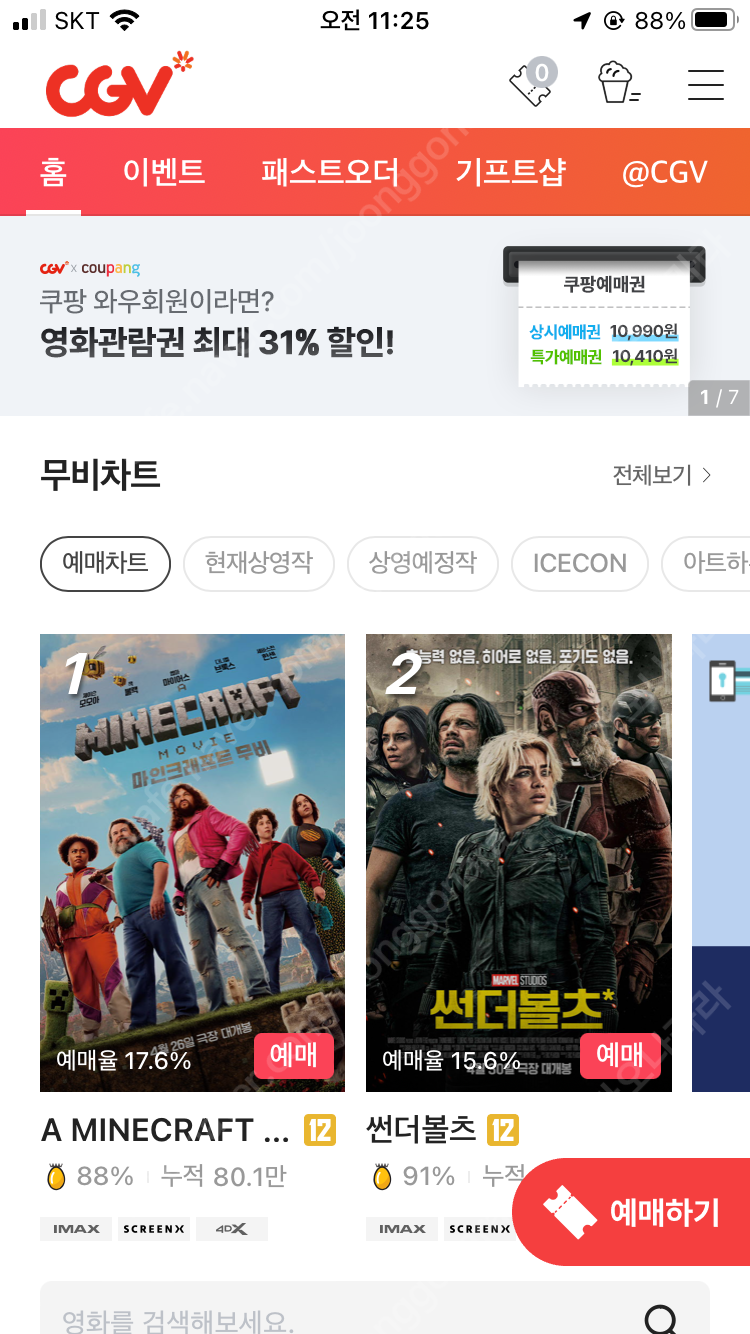Tap 예매 on the Minecraft poster

(x=293, y=1056)
